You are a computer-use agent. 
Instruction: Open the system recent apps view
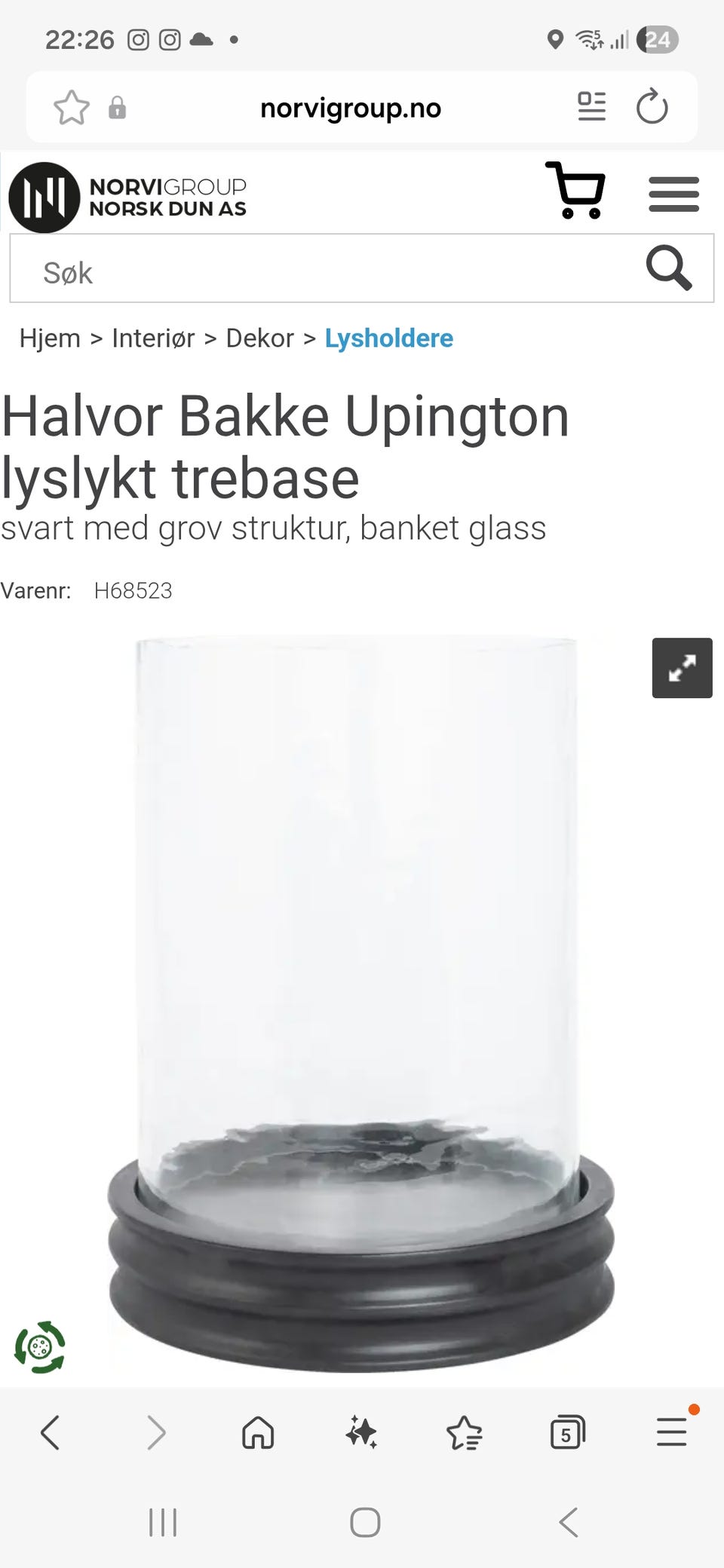163,1522
